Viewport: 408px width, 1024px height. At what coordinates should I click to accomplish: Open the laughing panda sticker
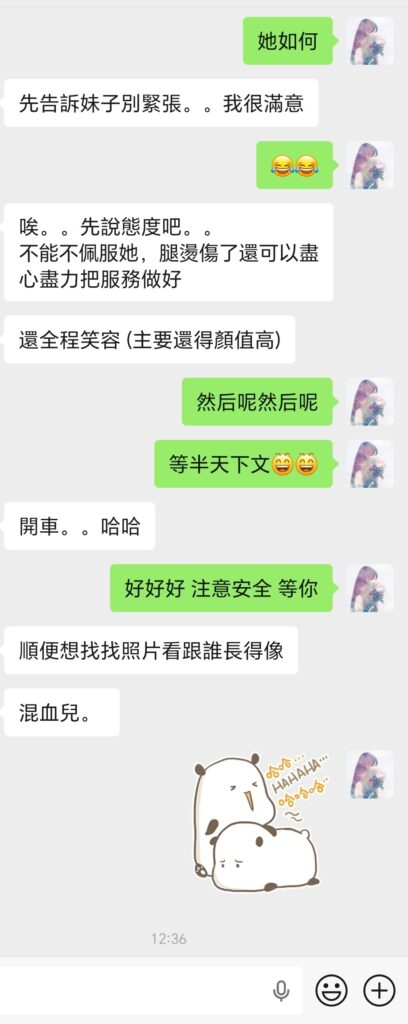pos(260,823)
